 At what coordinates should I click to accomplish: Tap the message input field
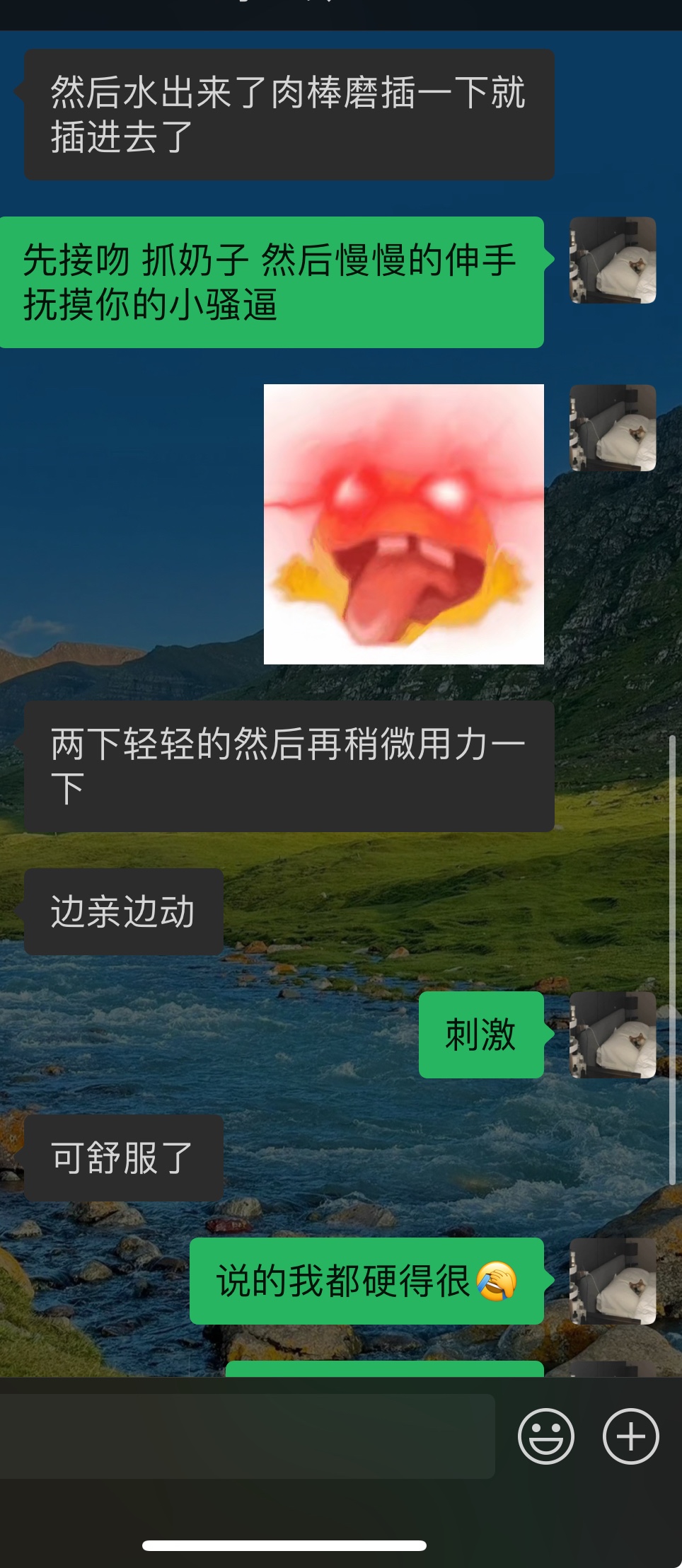247,1436
